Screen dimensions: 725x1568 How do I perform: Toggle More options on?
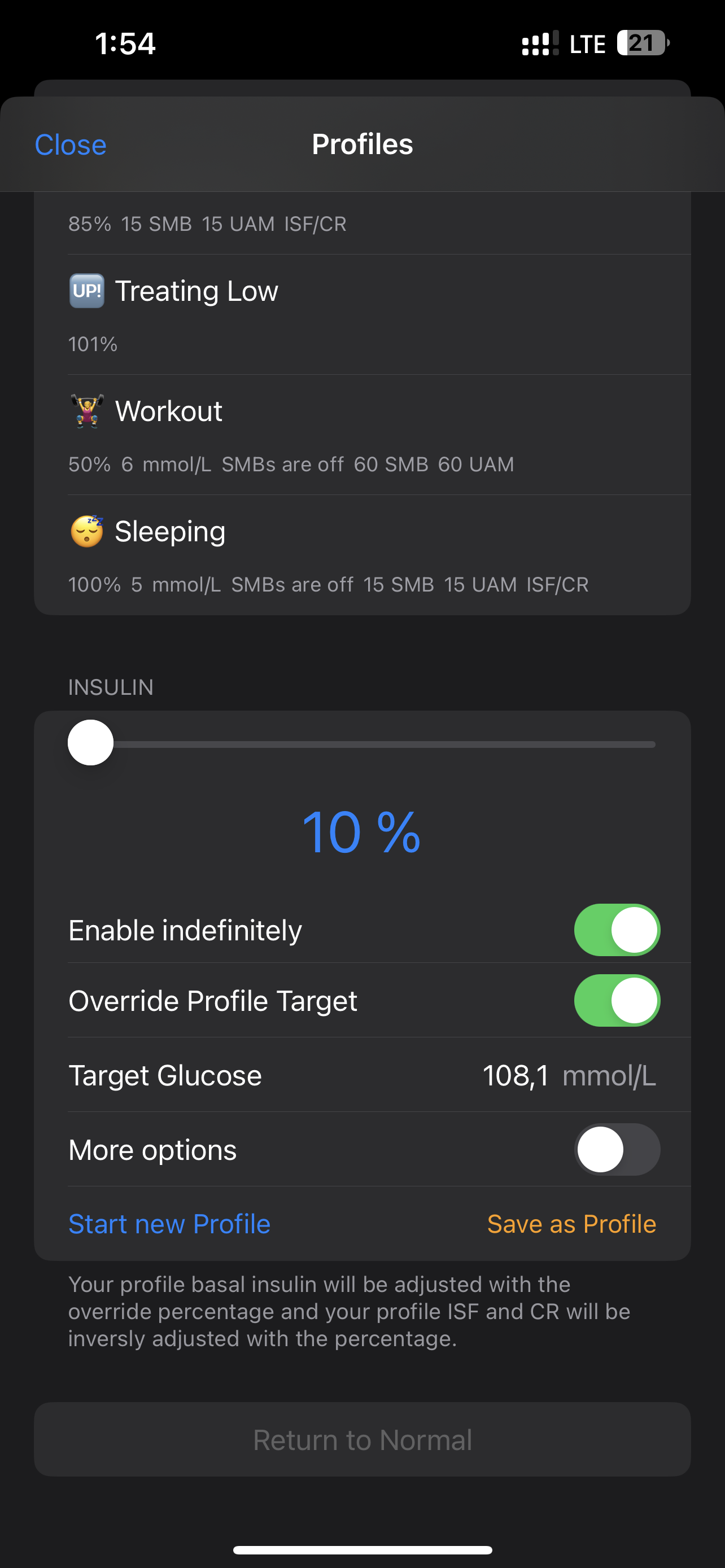pyautogui.click(x=616, y=1149)
